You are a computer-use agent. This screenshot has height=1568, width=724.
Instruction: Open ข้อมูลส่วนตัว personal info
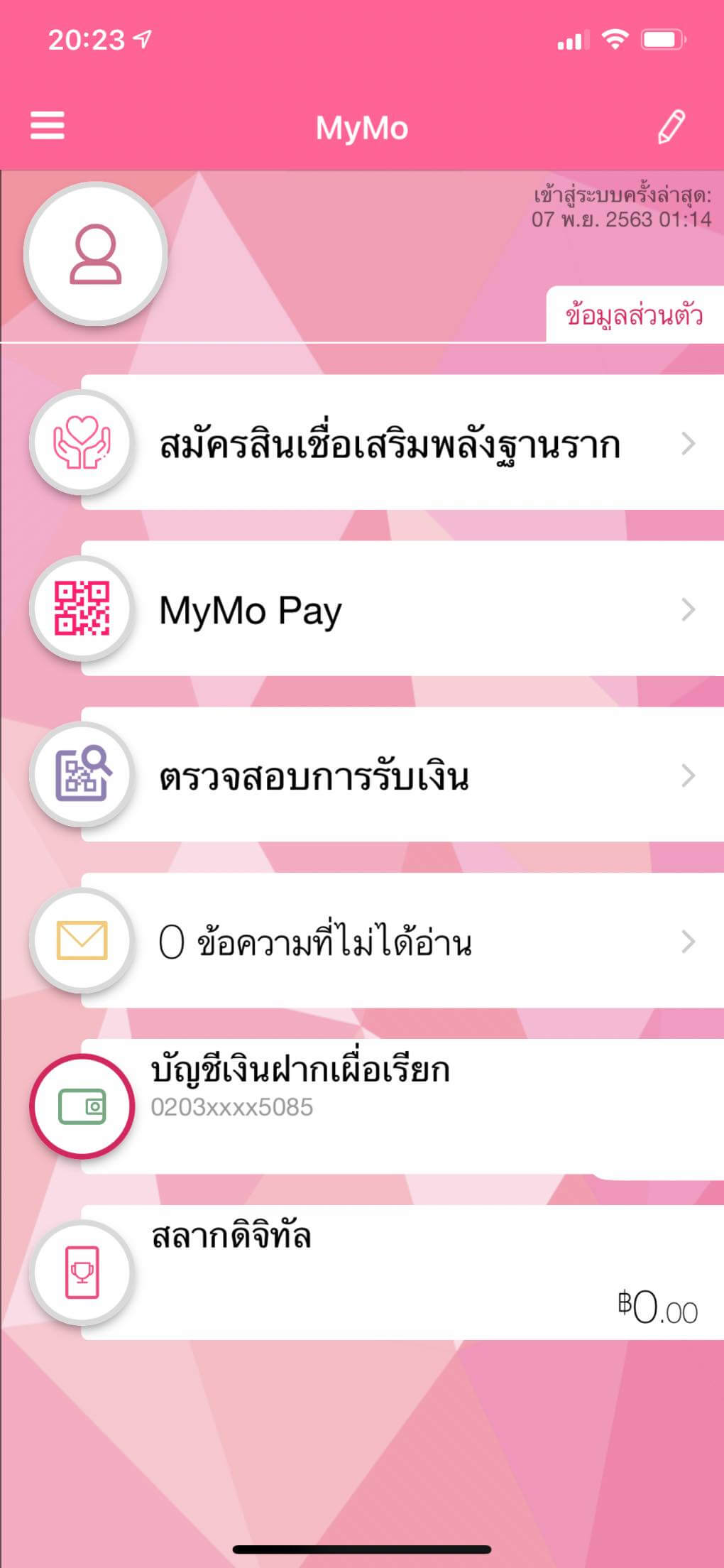pyautogui.click(x=634, y=315)
